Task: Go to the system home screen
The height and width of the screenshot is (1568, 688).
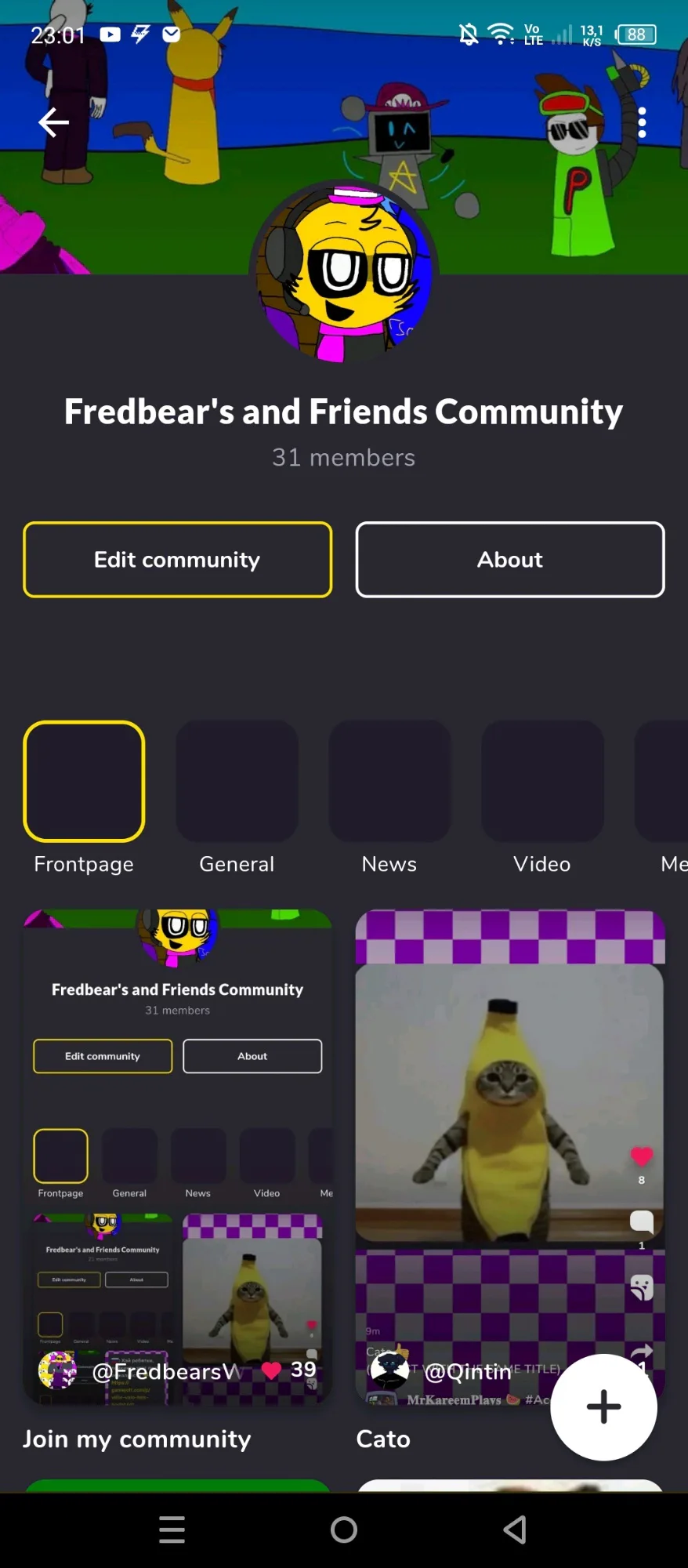Action: click(x=344, y=1530)
